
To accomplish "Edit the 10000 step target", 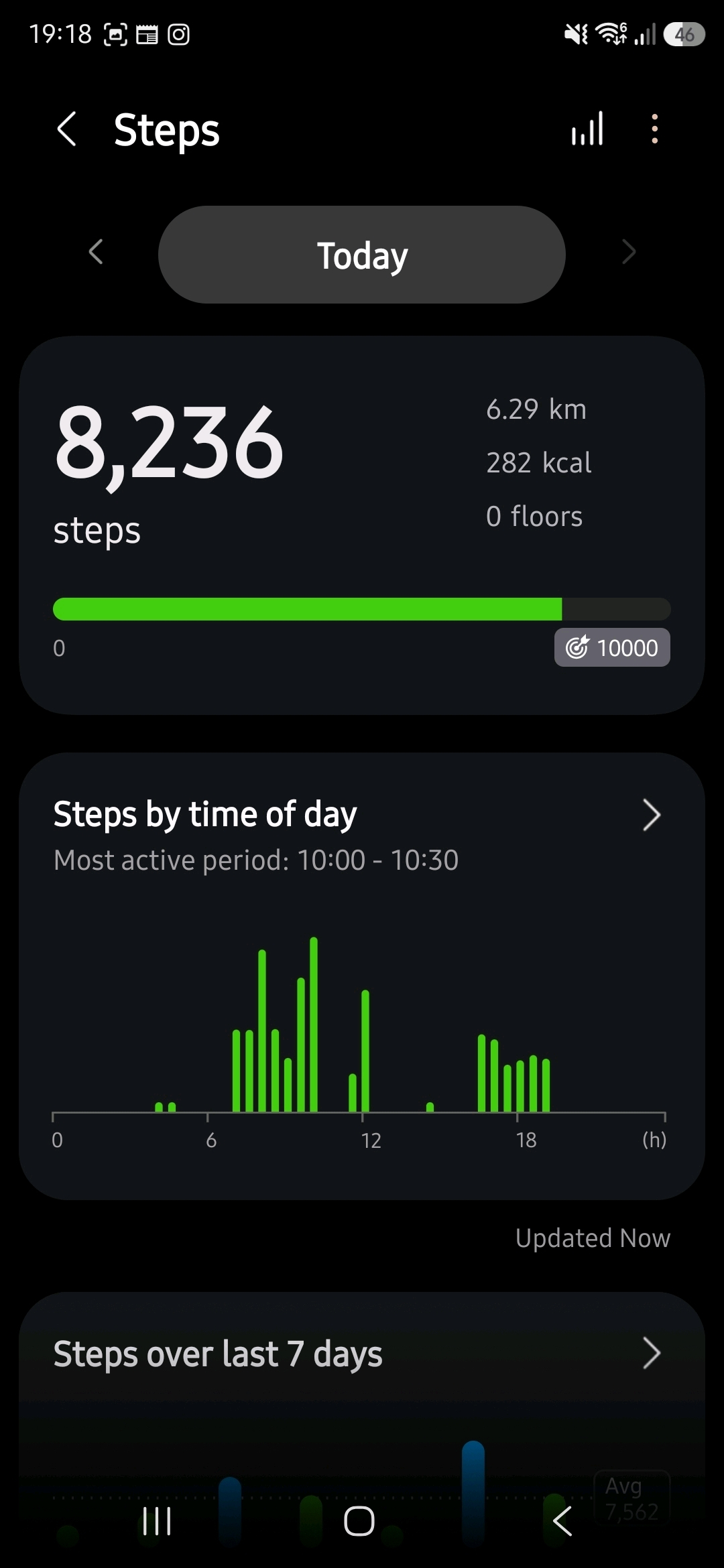I will tap(612, 647).
